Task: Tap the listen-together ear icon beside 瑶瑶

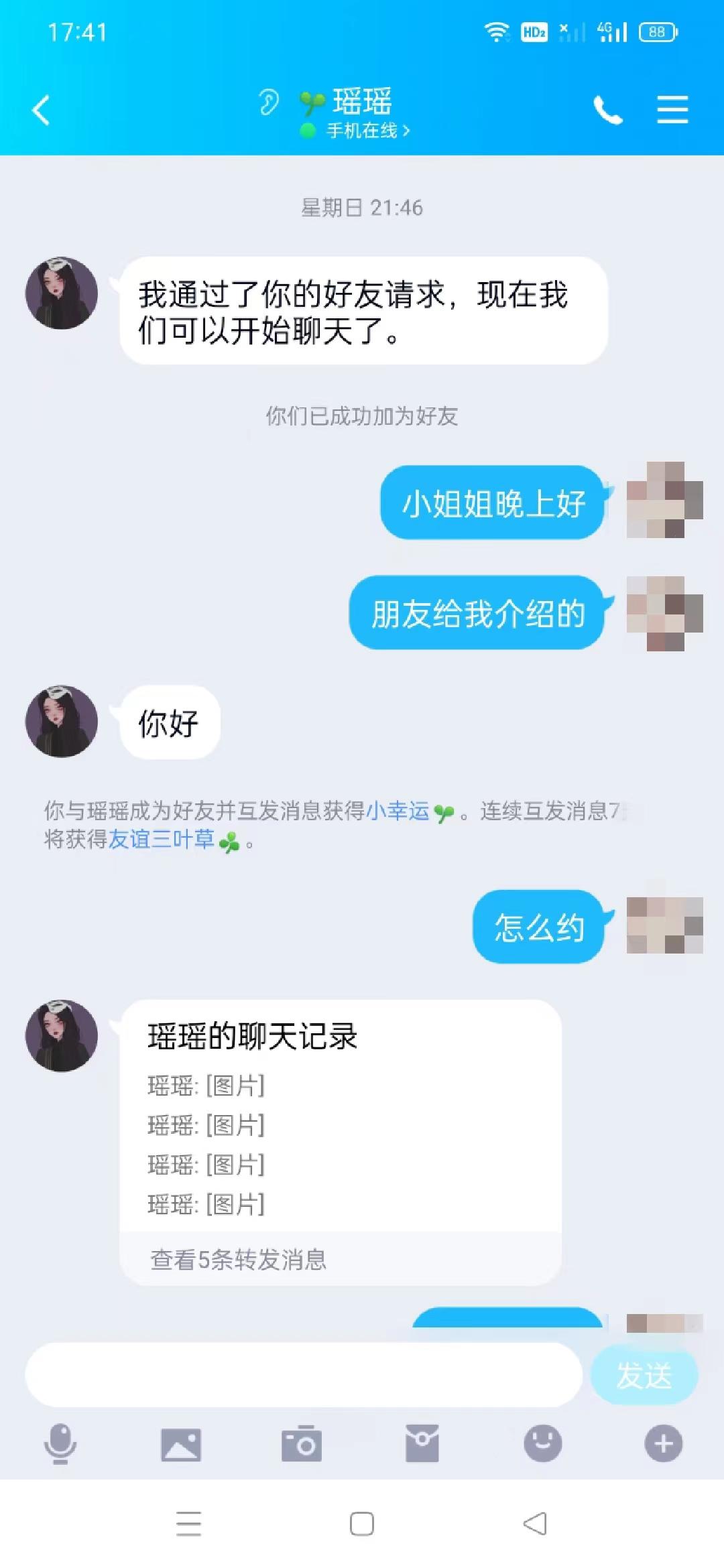Action: pyautogui.click(x=268, y=101)
